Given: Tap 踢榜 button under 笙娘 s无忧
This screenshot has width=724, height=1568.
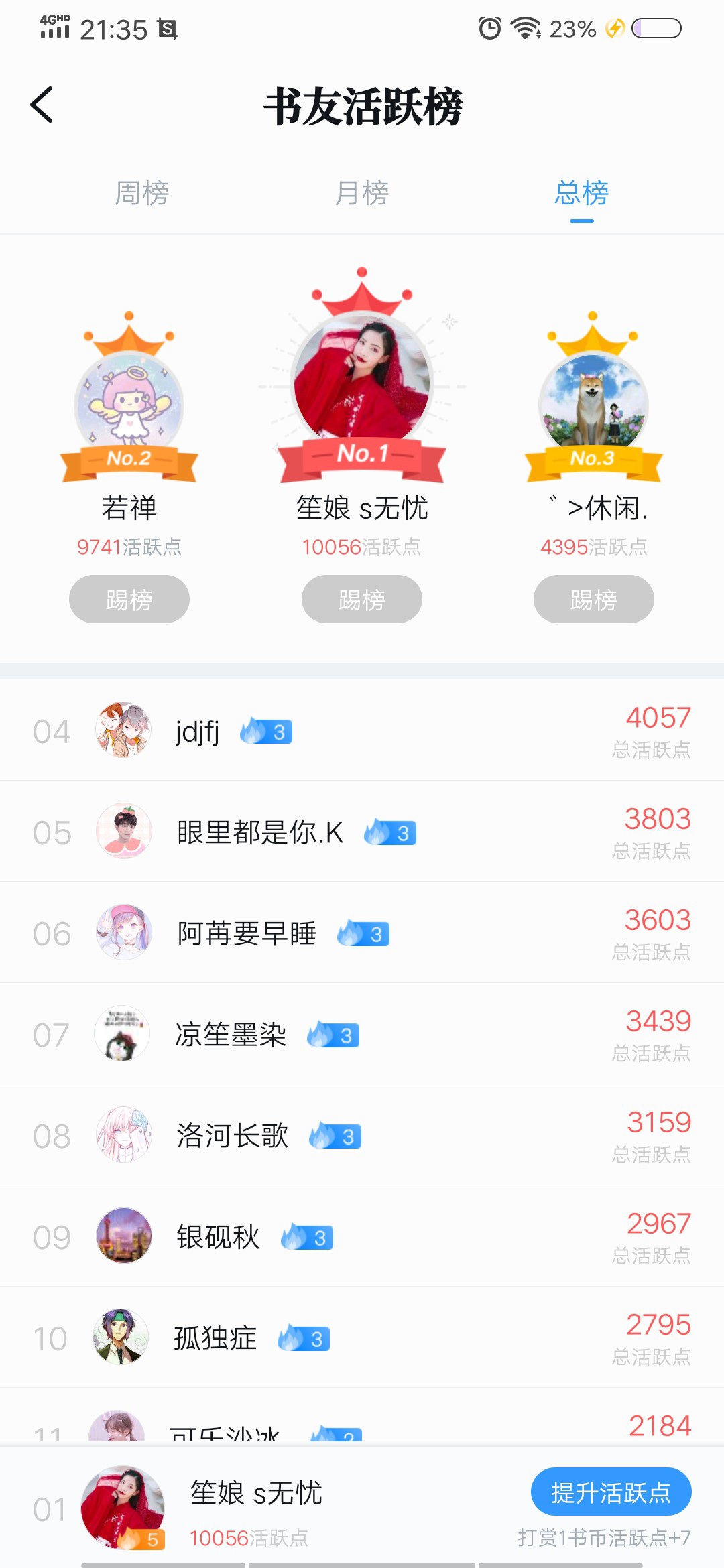Looking at the screenshot, I should (x=362, y=599).
